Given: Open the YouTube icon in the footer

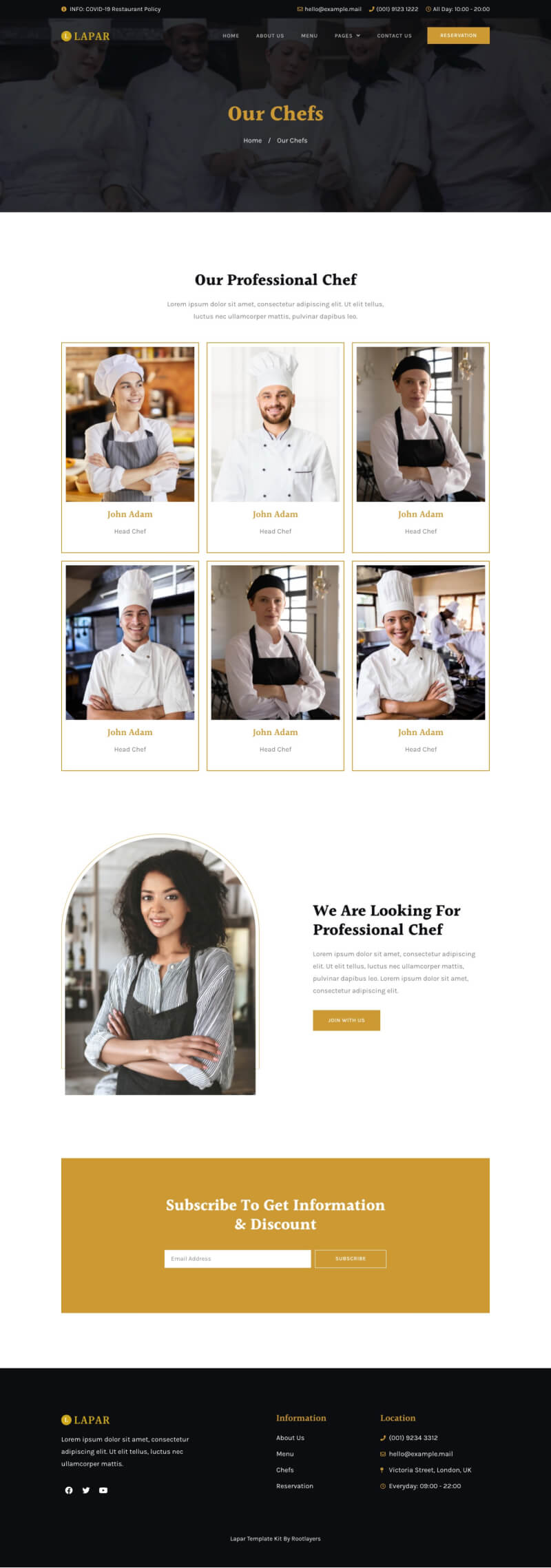Looking at the screenshot, I should pos(103,1490).
